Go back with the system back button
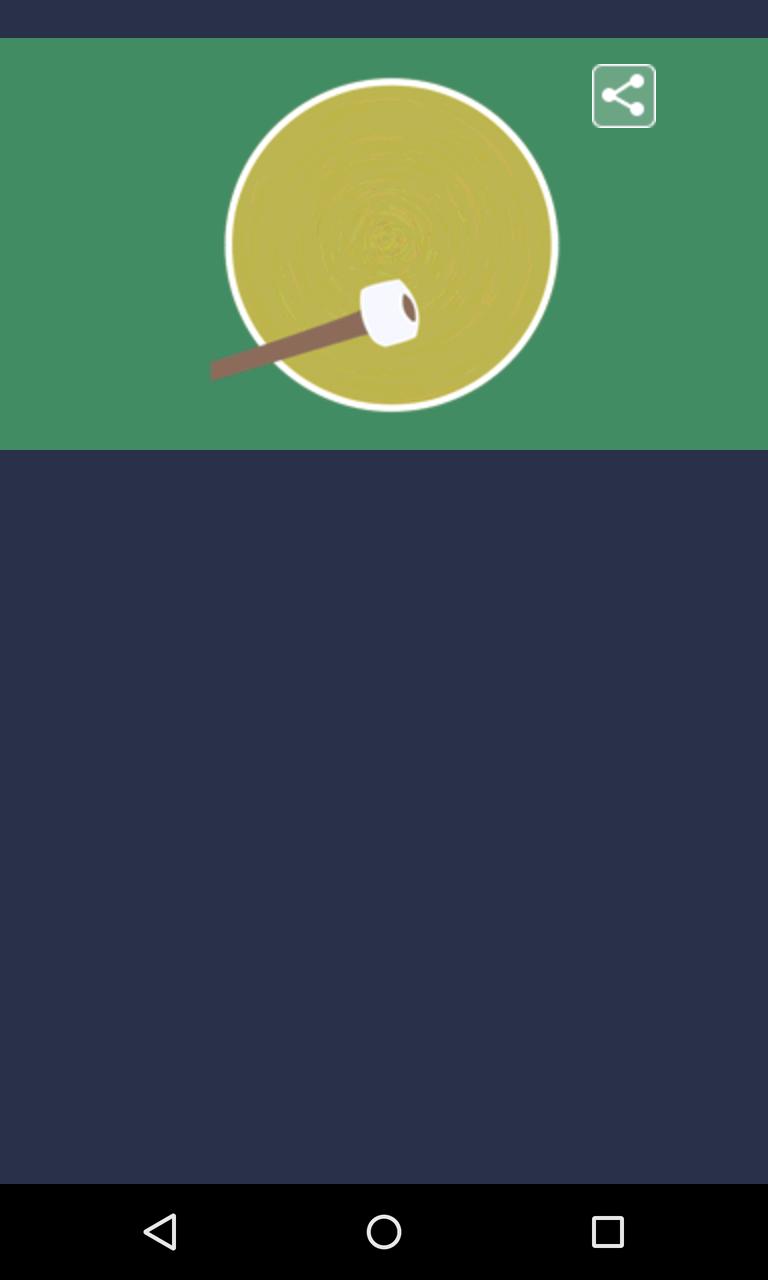The width and height of the screenshot is (768, 1280). [160, 1231]
